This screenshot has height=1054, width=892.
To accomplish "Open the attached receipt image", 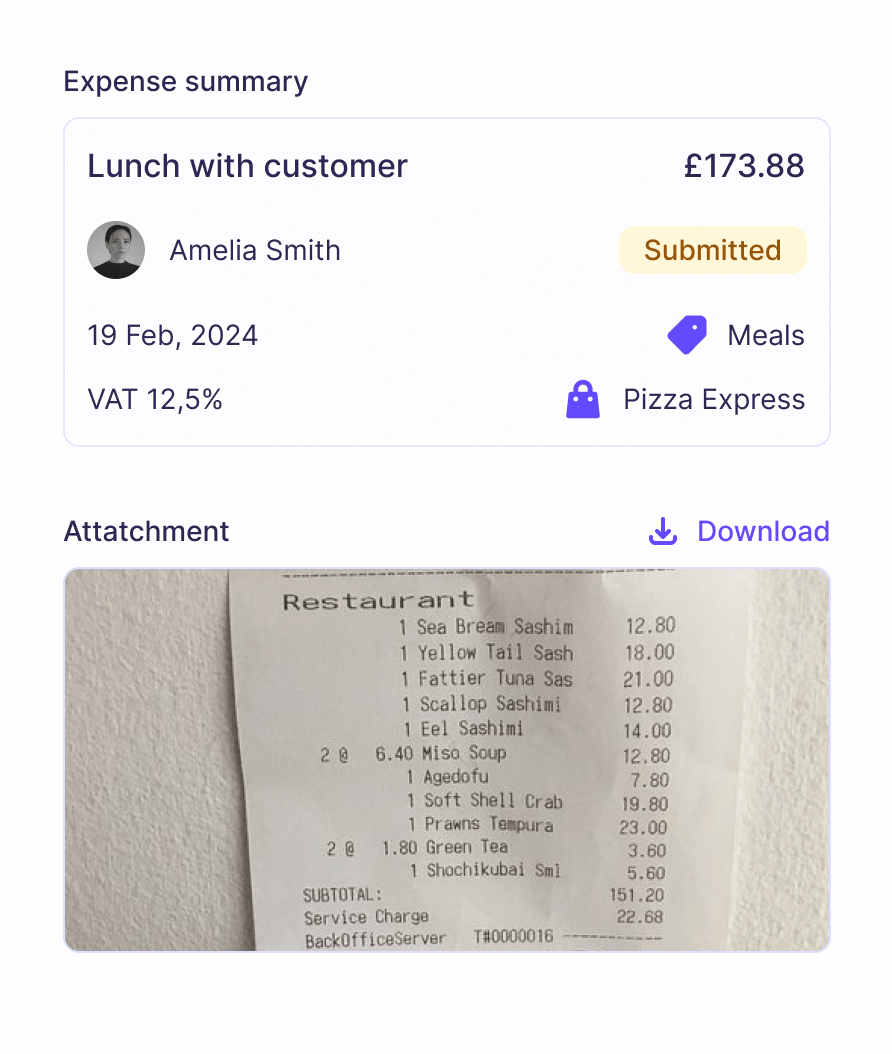I will [446, 759].
